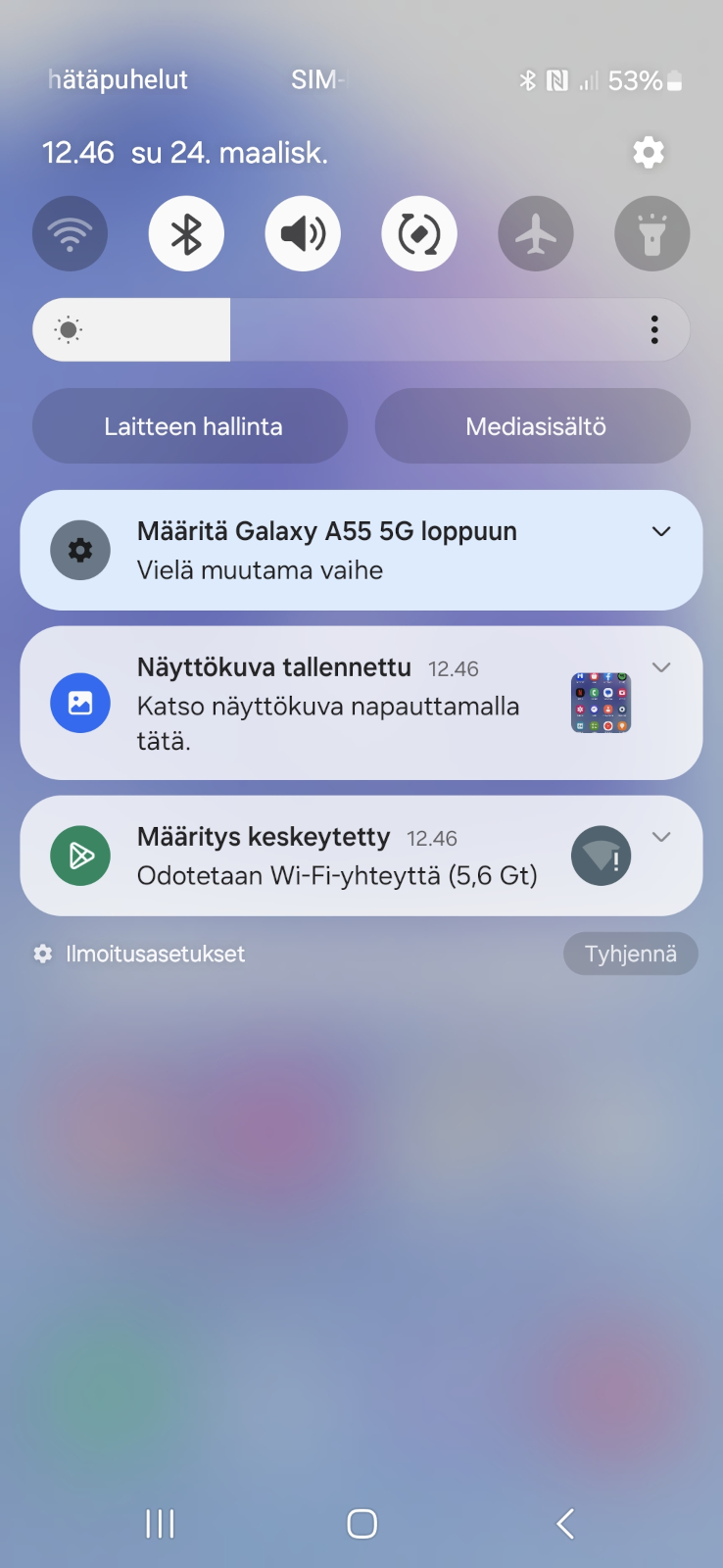723x1568 pixels.
Task: Open settings via the gear icon
Action: (x=649, y=152)
